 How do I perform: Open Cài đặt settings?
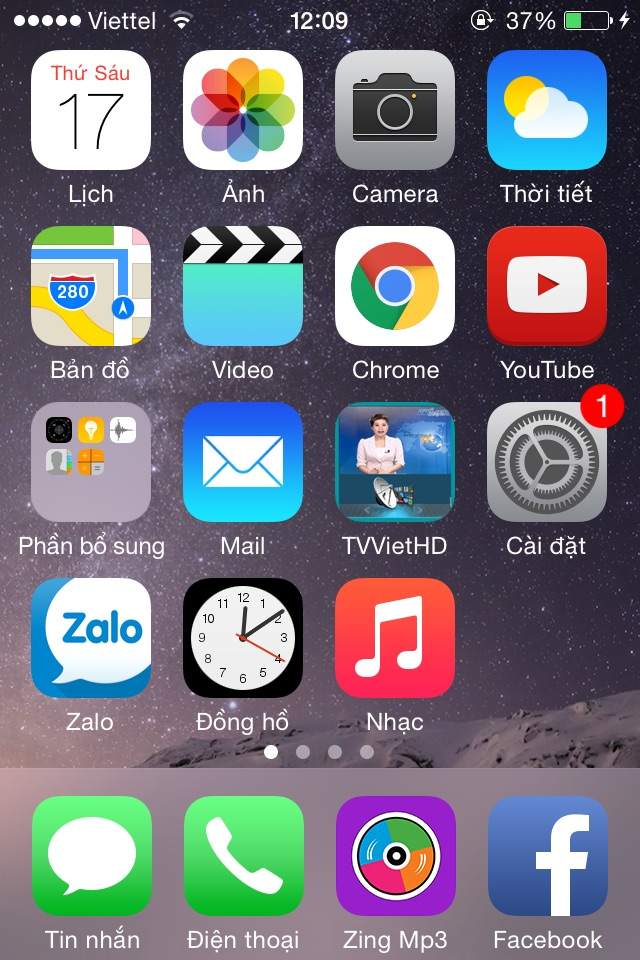(x=547, y=462)
